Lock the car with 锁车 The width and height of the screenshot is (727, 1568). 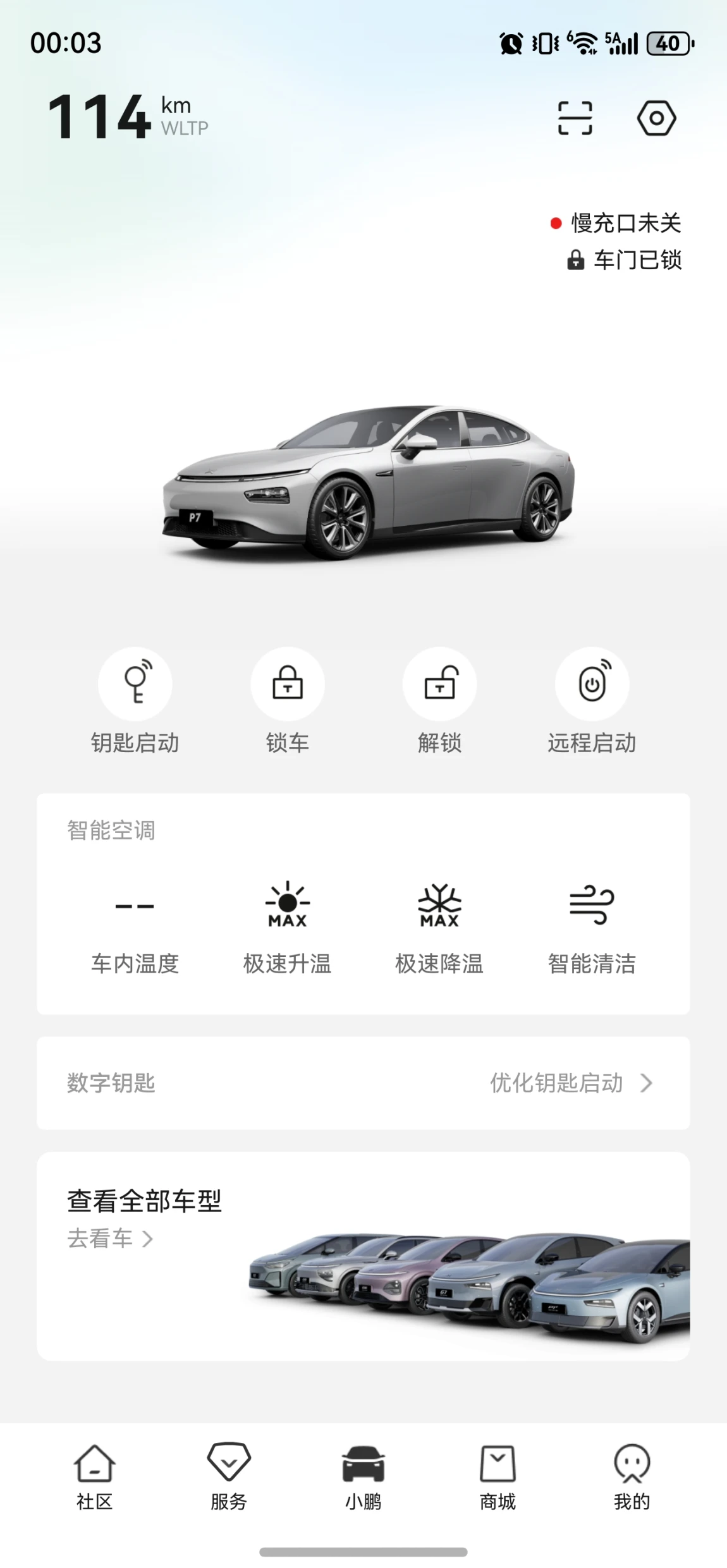(x=288, y=684)
